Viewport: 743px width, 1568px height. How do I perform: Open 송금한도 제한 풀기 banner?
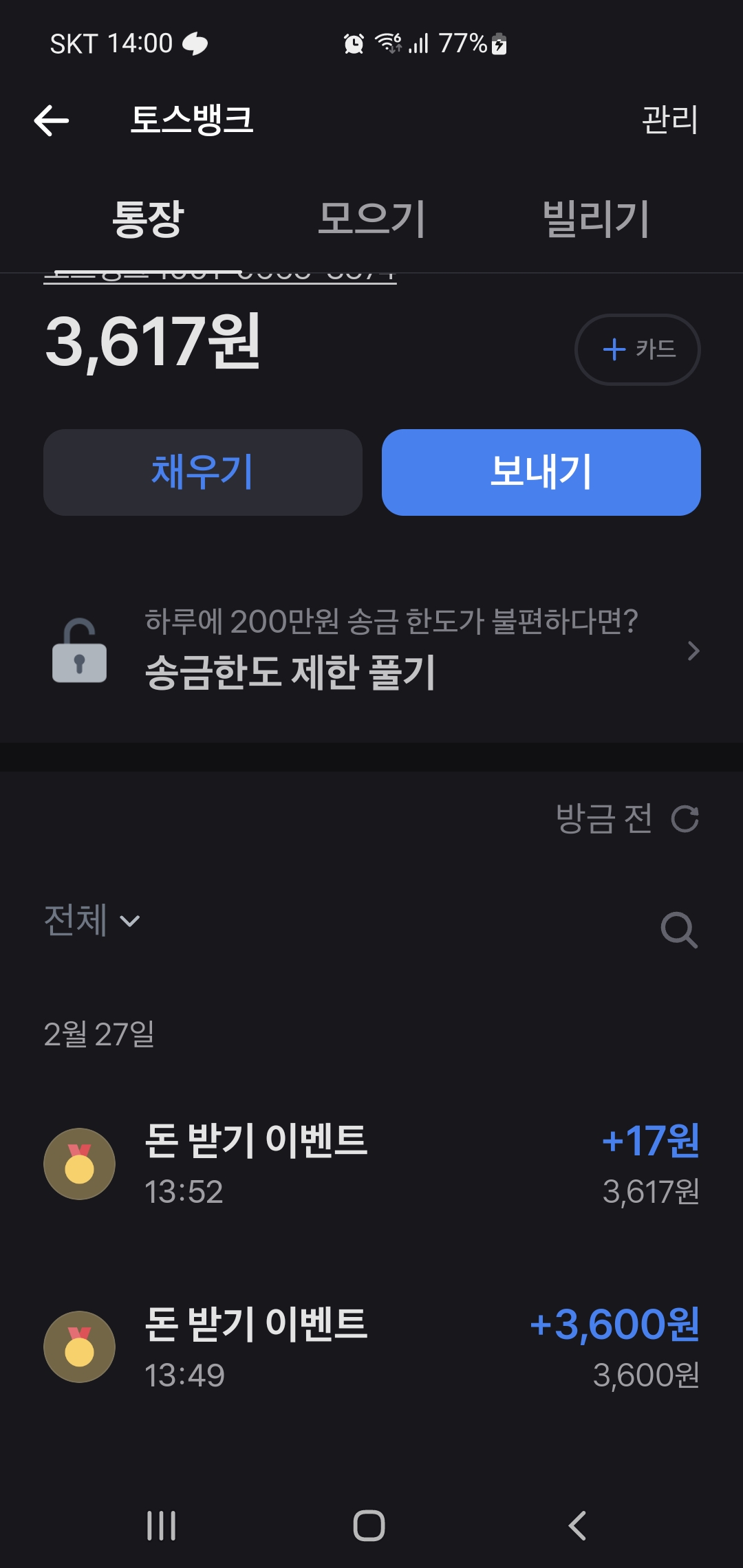pos(371,650)
